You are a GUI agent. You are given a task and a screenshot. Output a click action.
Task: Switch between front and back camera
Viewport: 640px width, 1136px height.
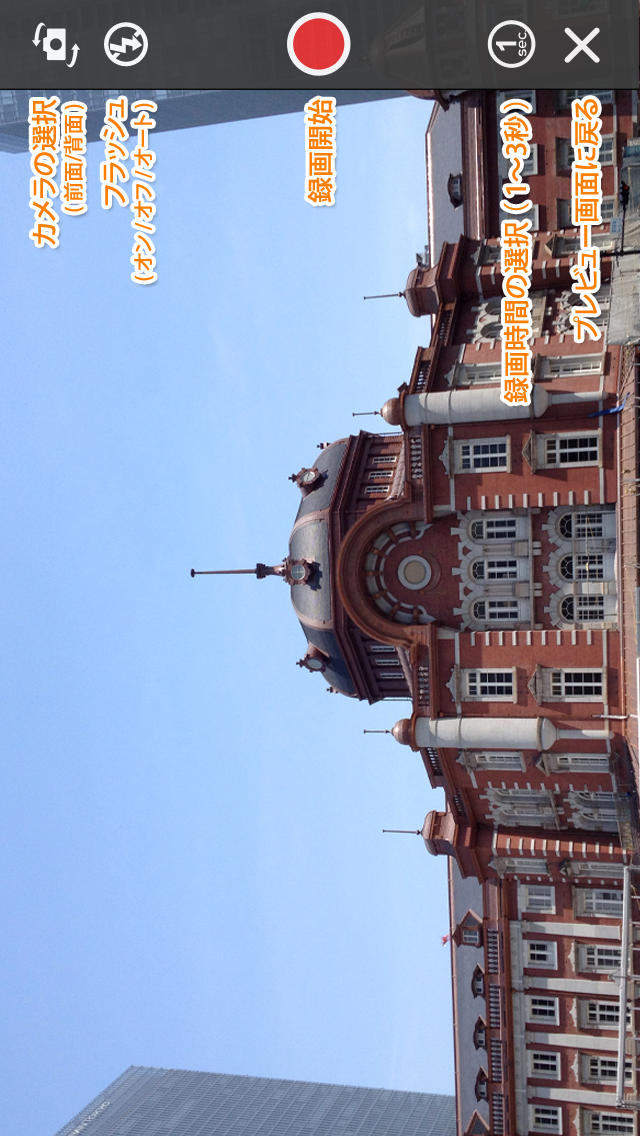pos(55,44)
